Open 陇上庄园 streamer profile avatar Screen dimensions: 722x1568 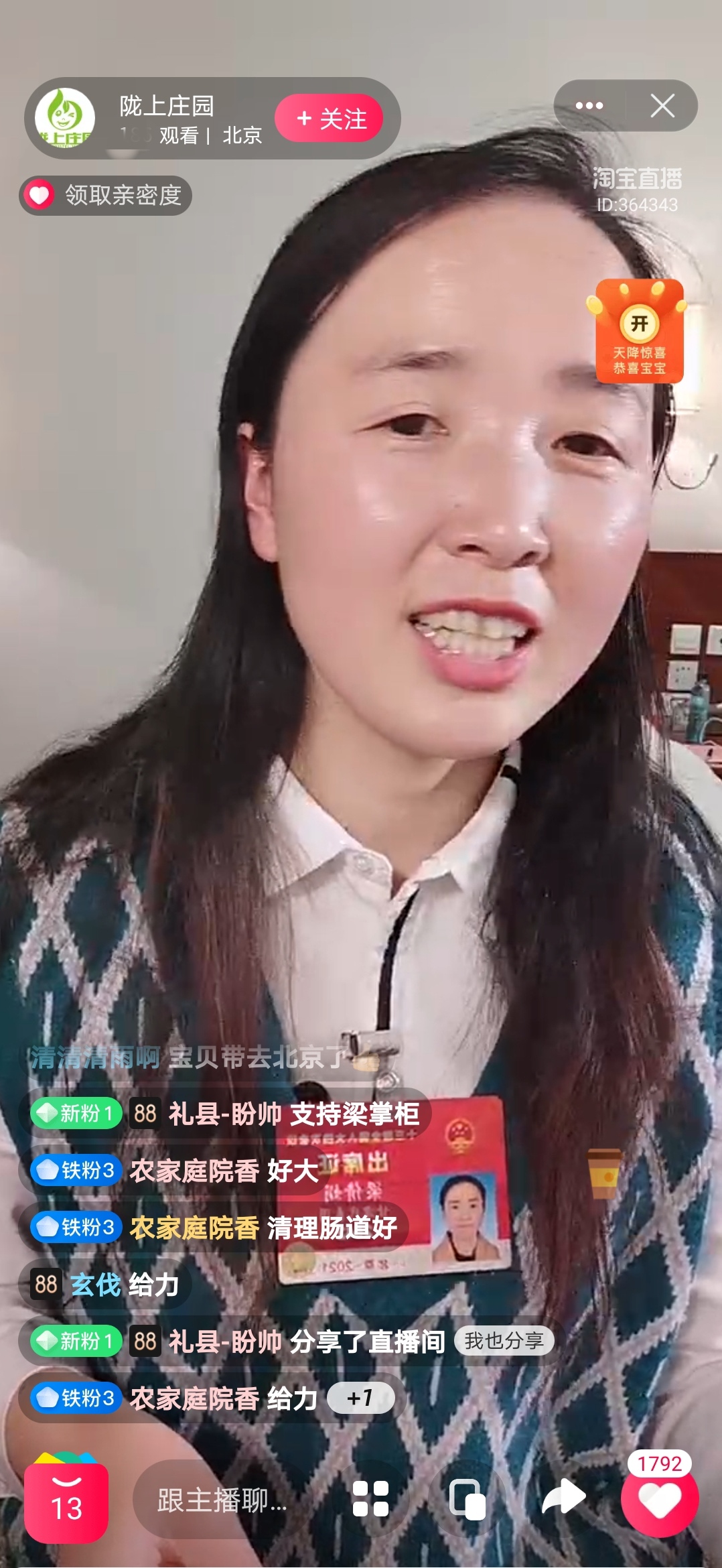pyautogui.click(x=65, y=118)
